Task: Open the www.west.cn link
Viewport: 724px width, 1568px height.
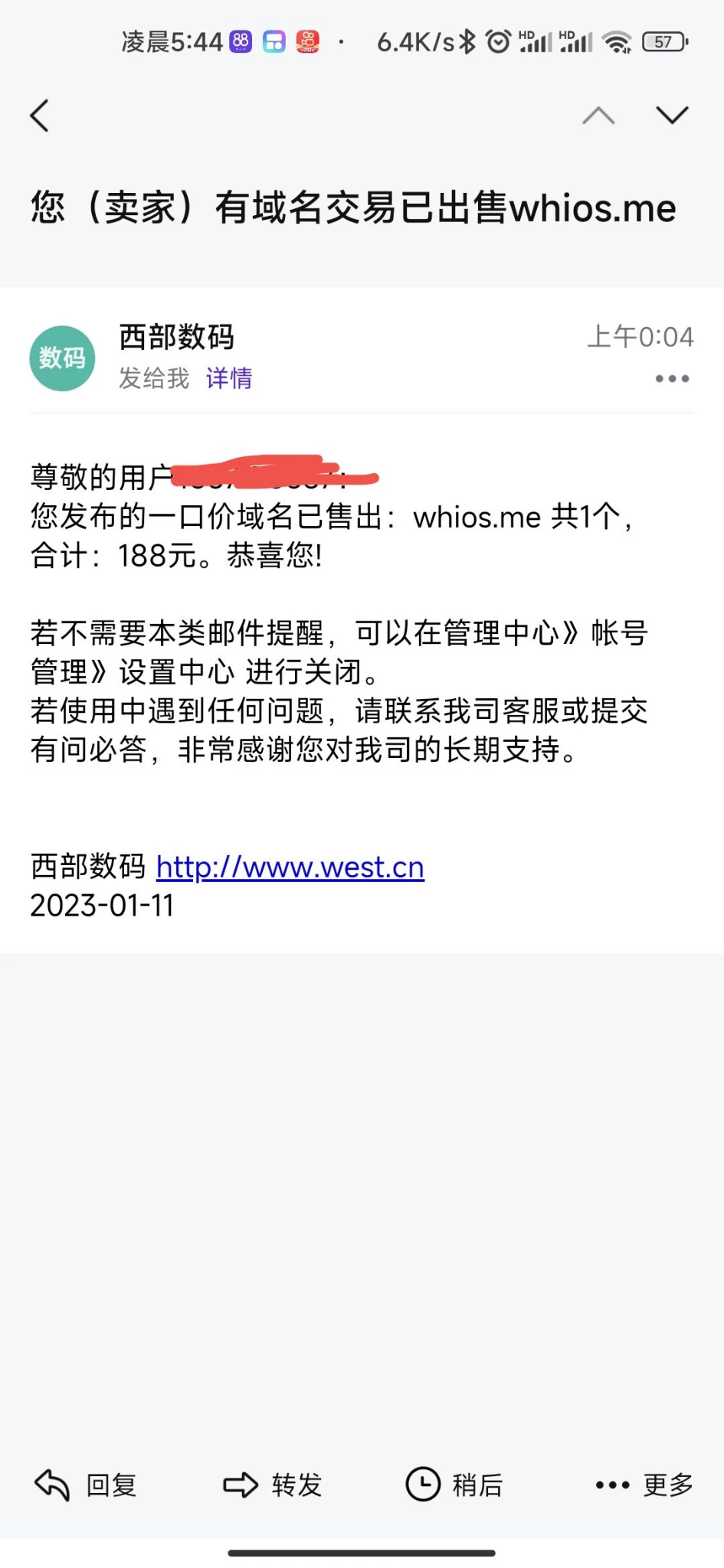Action: [x=290, y=867]
